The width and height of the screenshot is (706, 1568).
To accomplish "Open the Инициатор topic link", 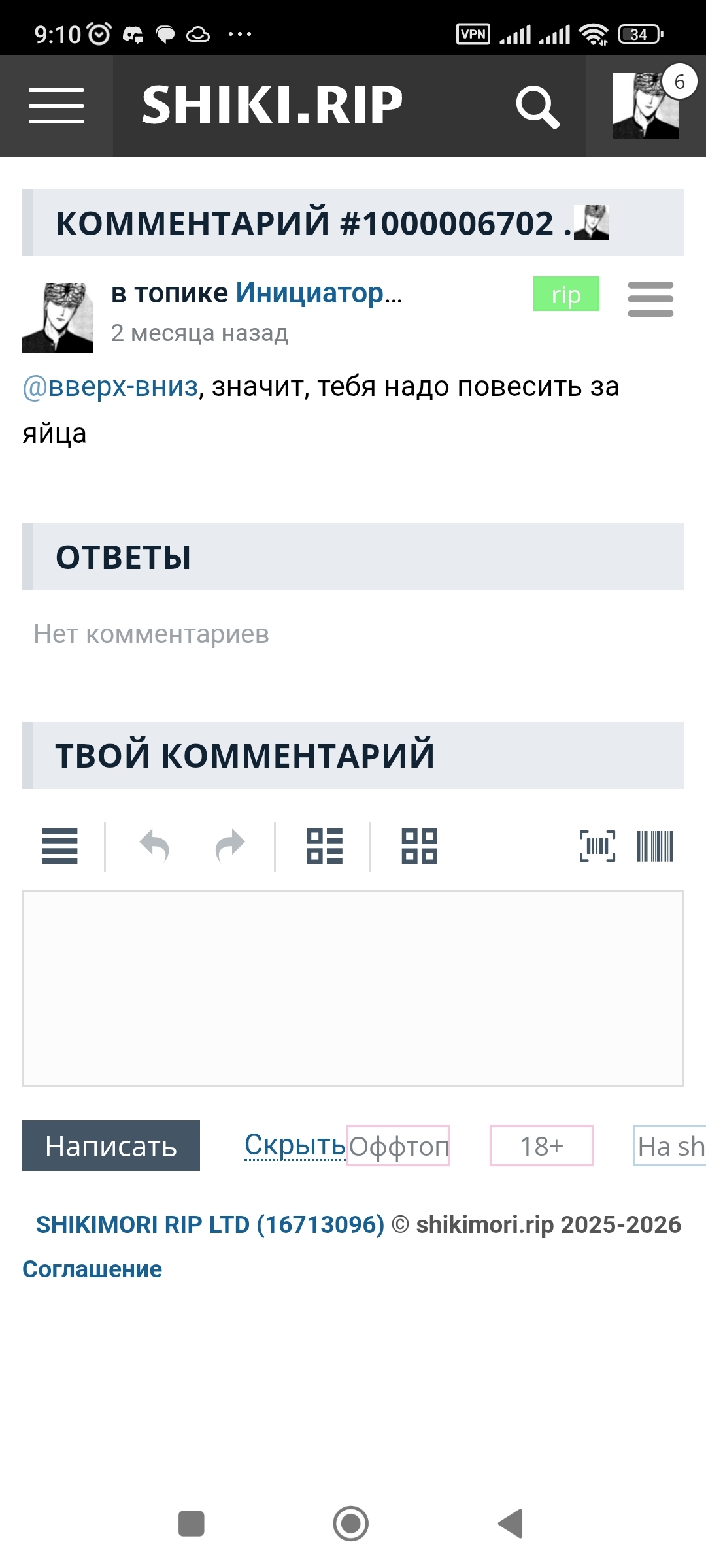I will (318, 293).
